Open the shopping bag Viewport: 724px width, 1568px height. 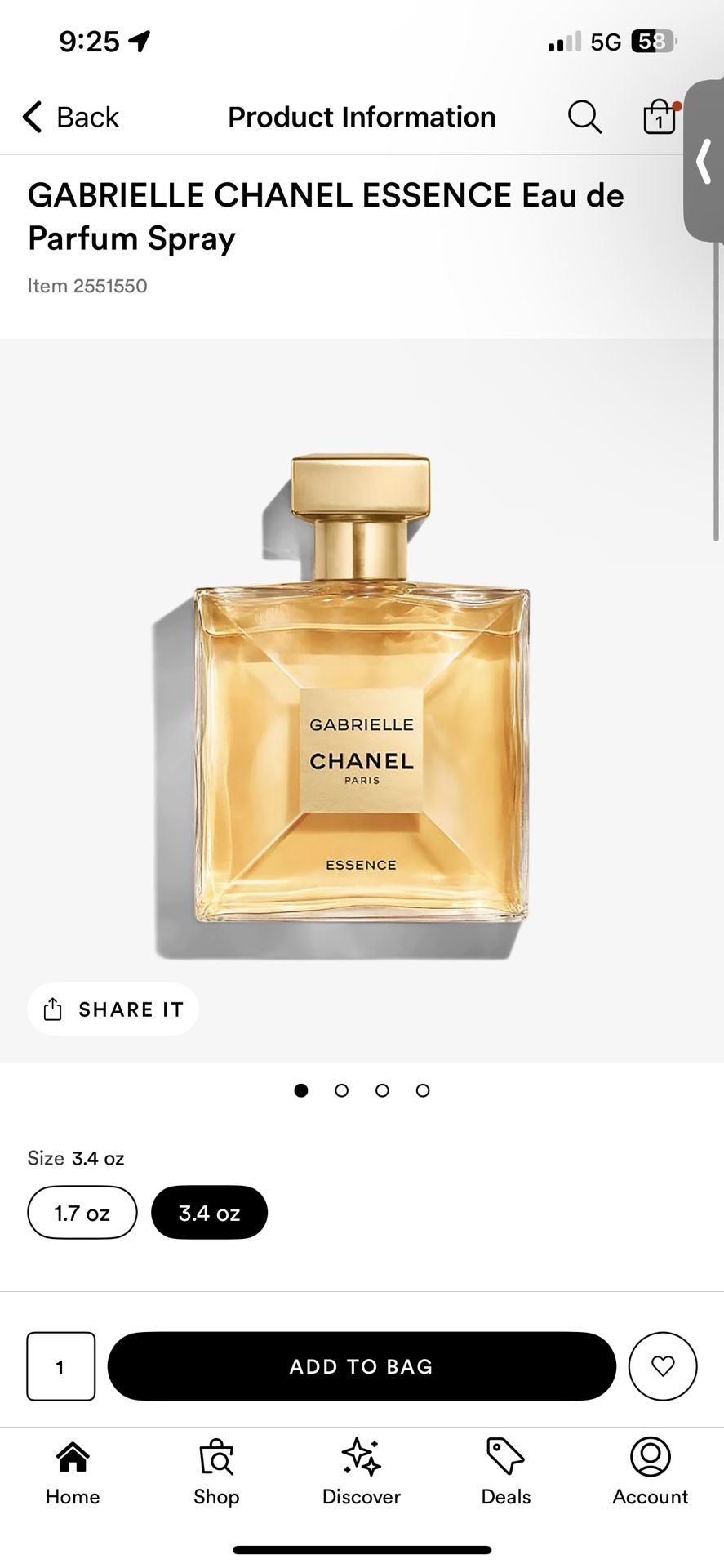[658, 117]
